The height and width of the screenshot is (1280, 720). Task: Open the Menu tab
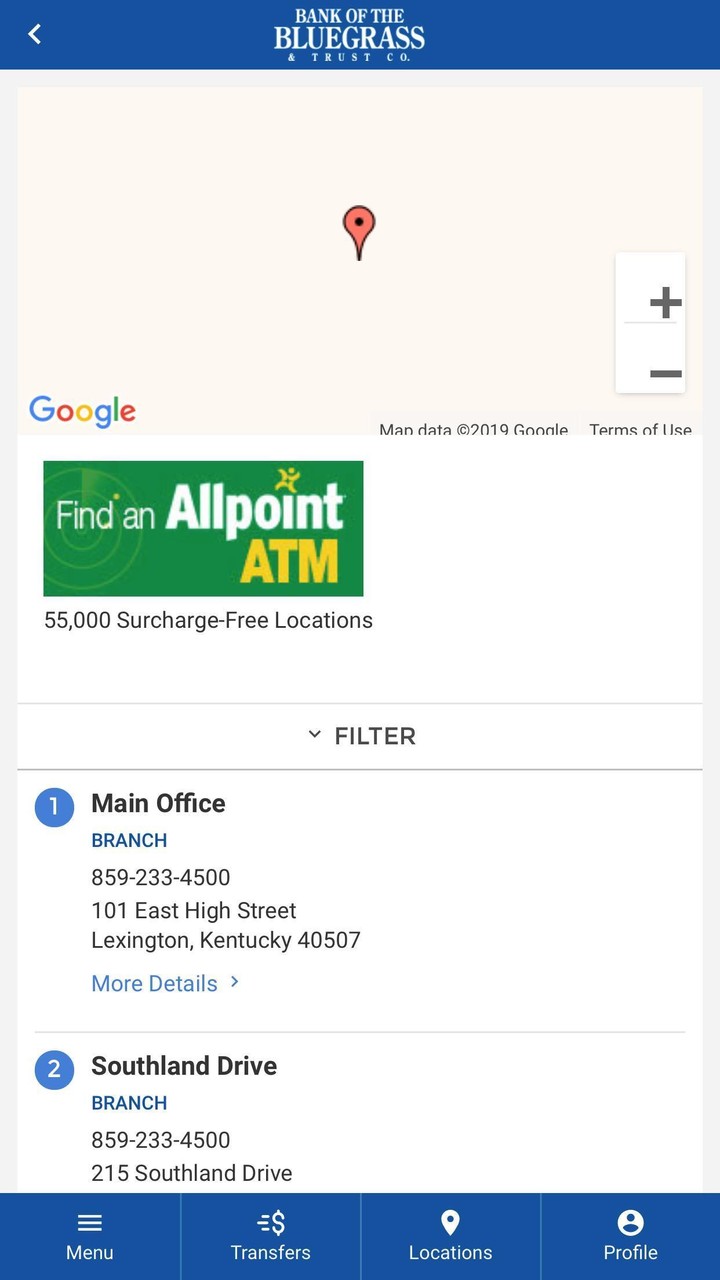90,1236
